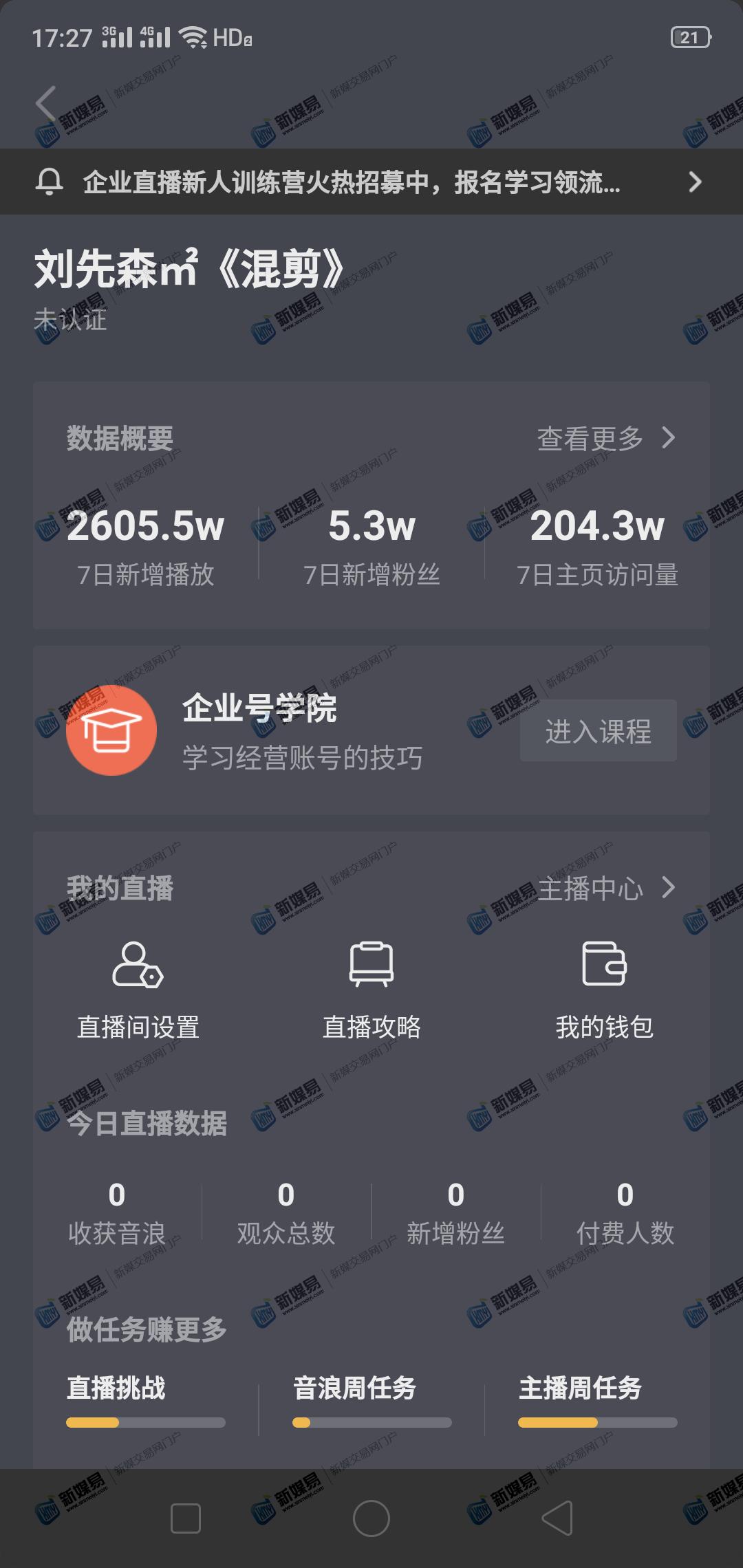
Task: Open recent apps with the square button
Action: coord(185,1518)
